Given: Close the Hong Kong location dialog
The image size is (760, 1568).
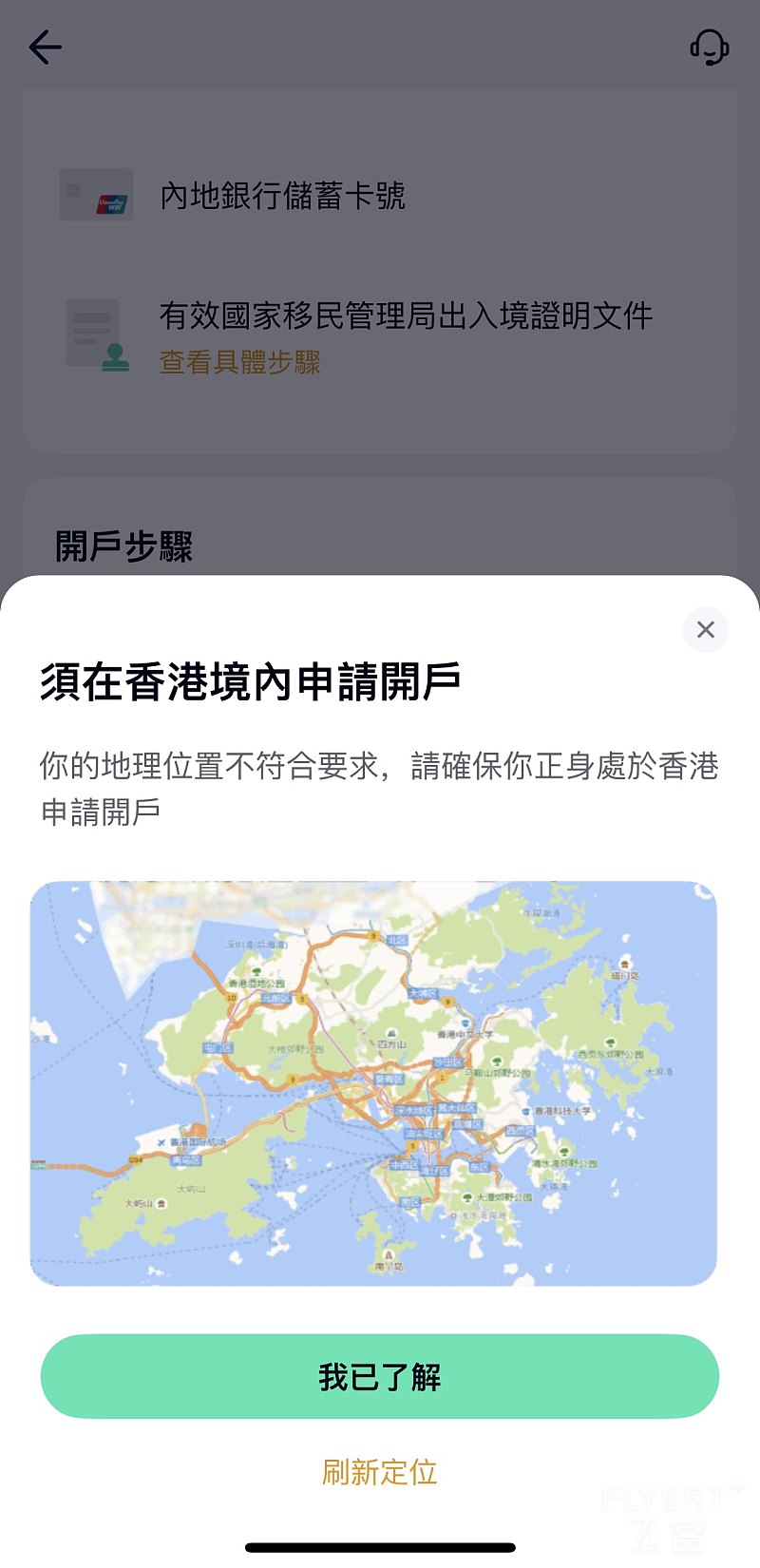Looking at the screenshot, I should click(x=705, y=629).
